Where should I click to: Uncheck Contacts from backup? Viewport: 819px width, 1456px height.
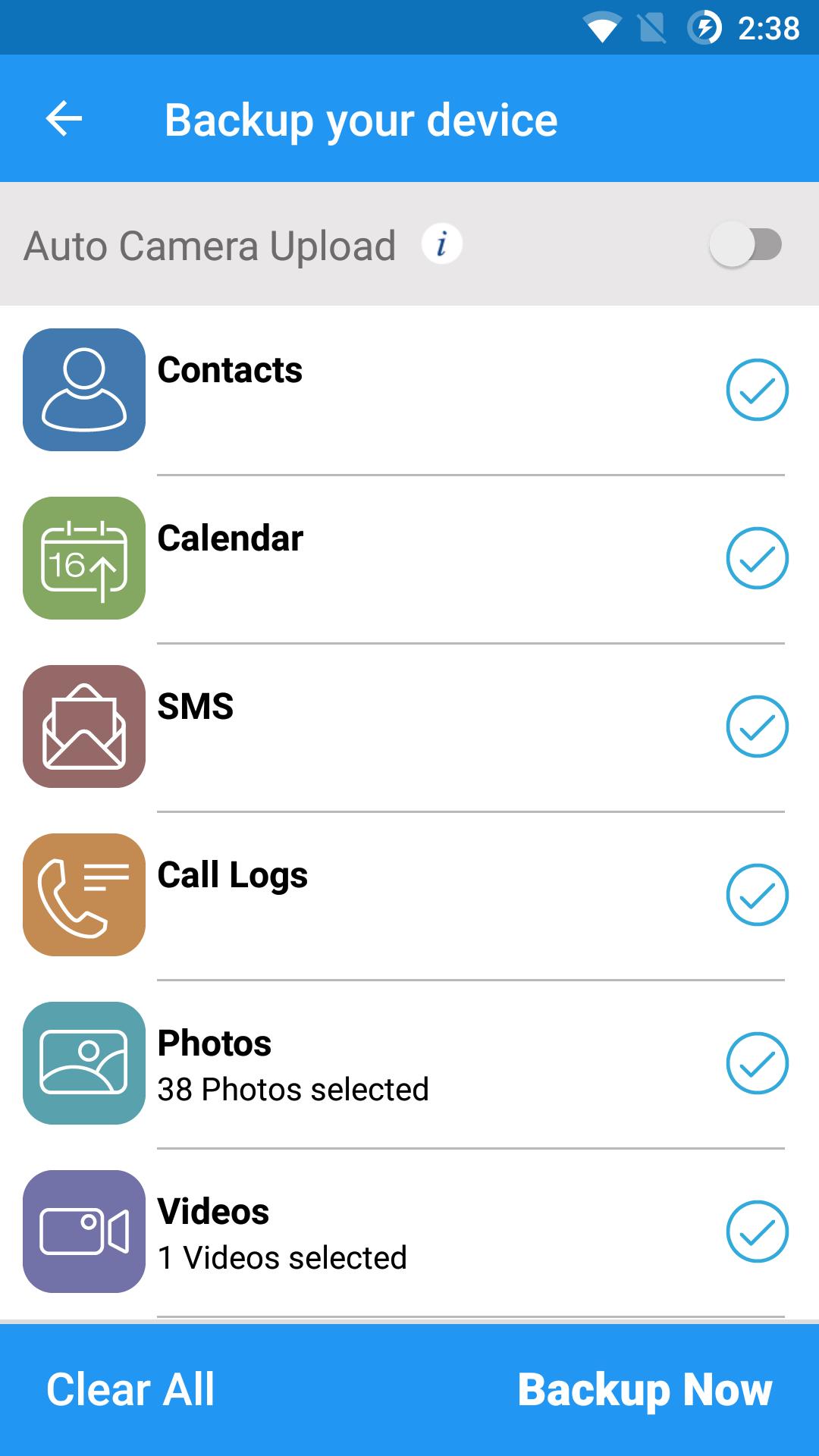coord(757,390)
